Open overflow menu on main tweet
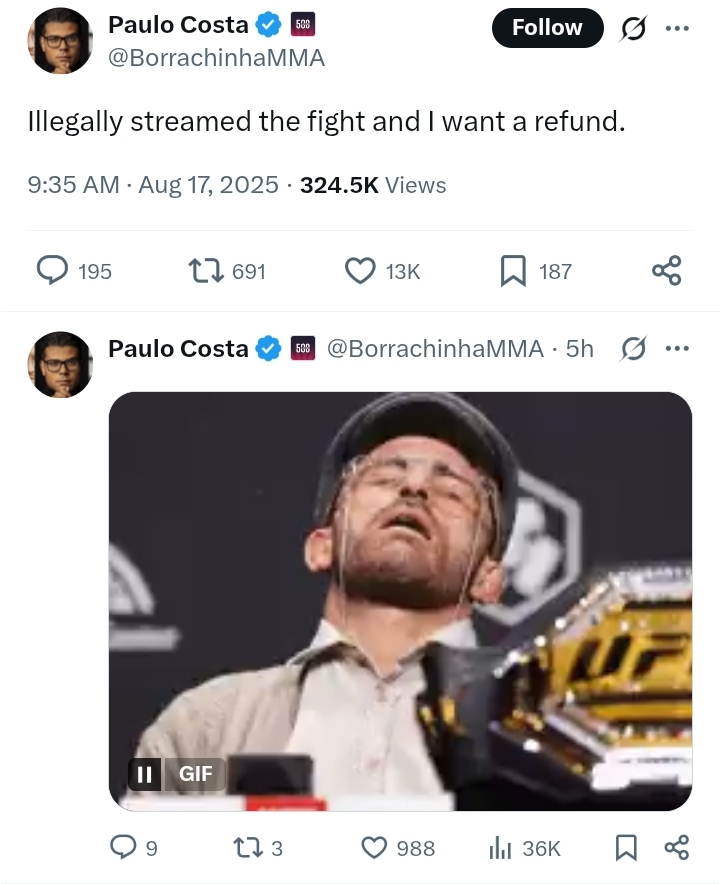Viewport: 720px width, 884px height. click(x=677, y=28)
